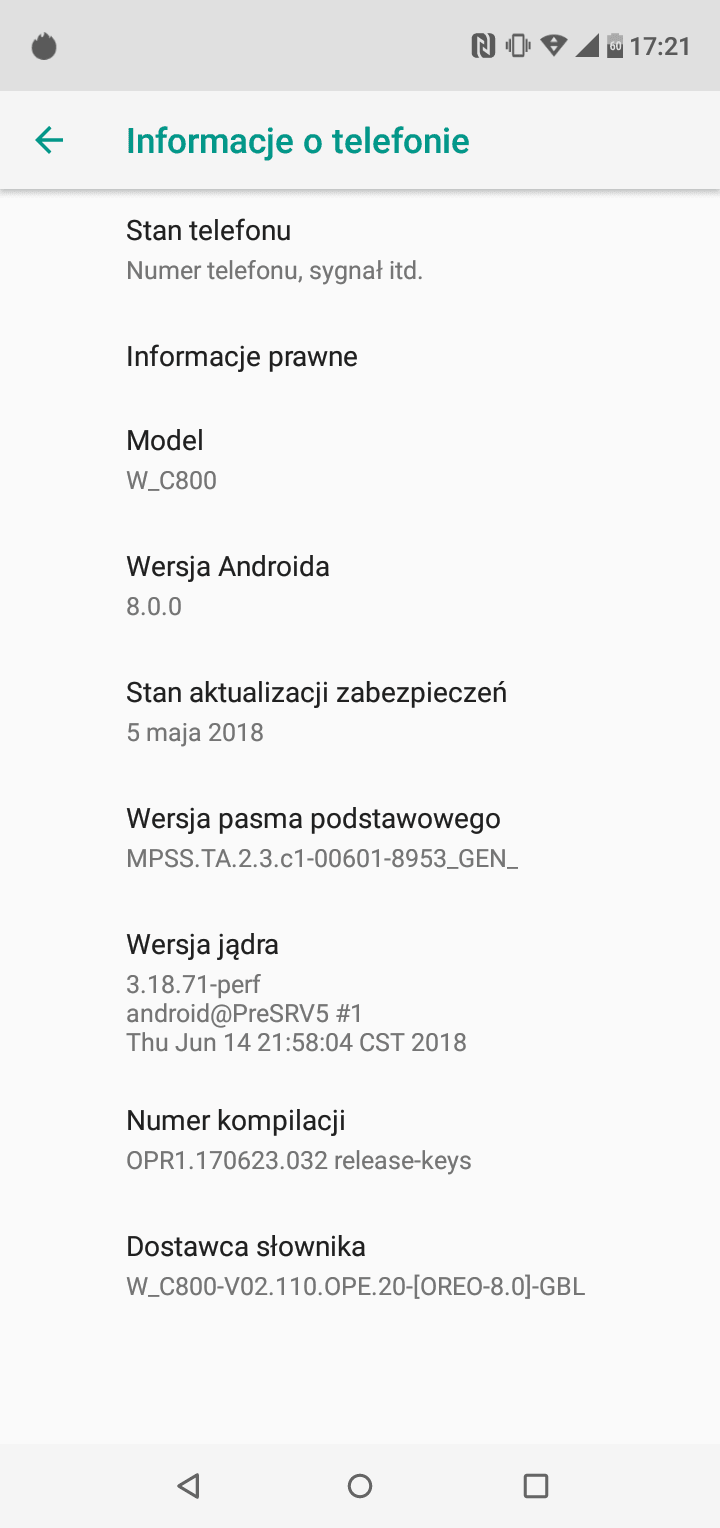This screenshot has height=1528, width=720.
Task: Tap Wersja pasma podstawowego entry
Action: point(360,838)
